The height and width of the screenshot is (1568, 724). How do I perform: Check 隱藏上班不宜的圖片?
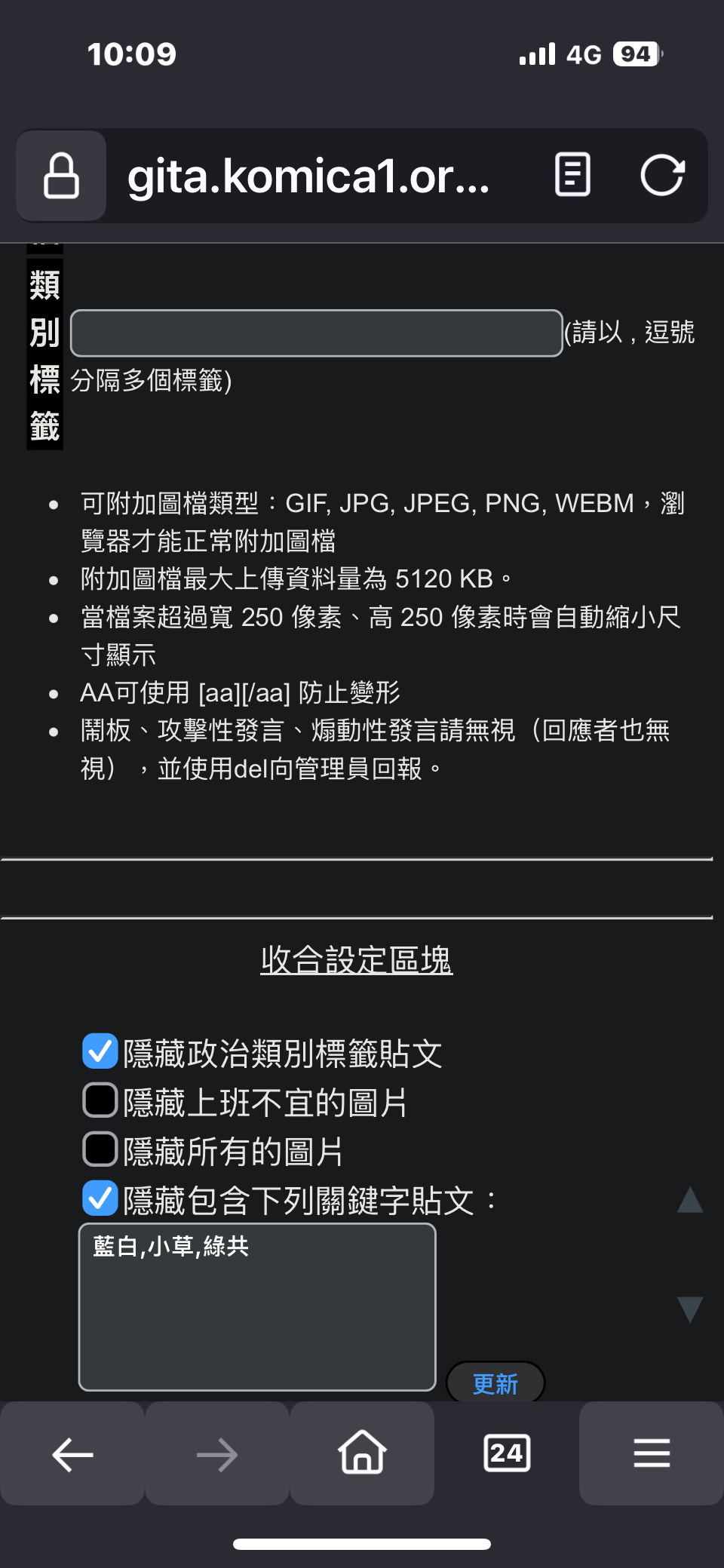pyautogui.click(x=100, y=1100)
